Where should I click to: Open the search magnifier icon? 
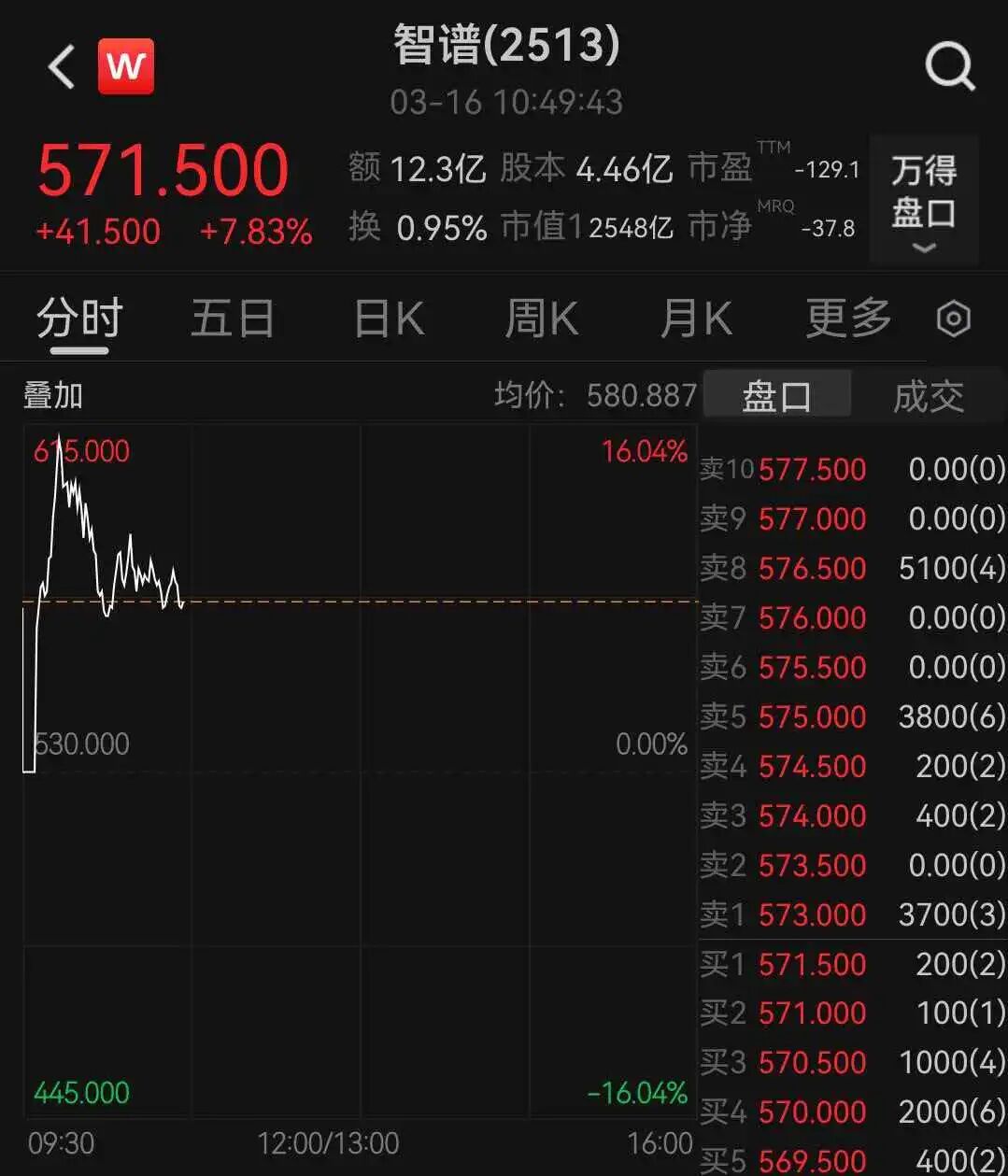(x=949, y=67)
